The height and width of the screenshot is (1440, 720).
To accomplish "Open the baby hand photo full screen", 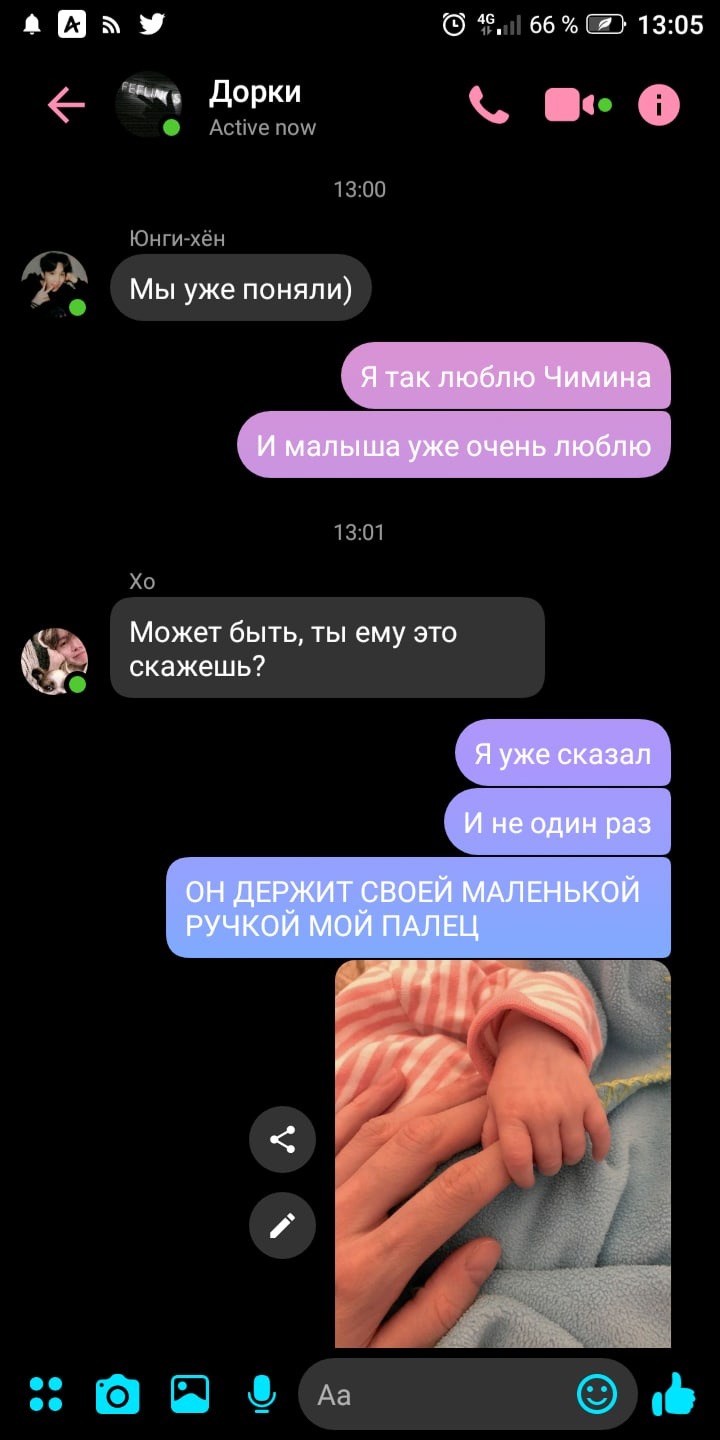I will pyautogui.click(x=503, y=1154).
